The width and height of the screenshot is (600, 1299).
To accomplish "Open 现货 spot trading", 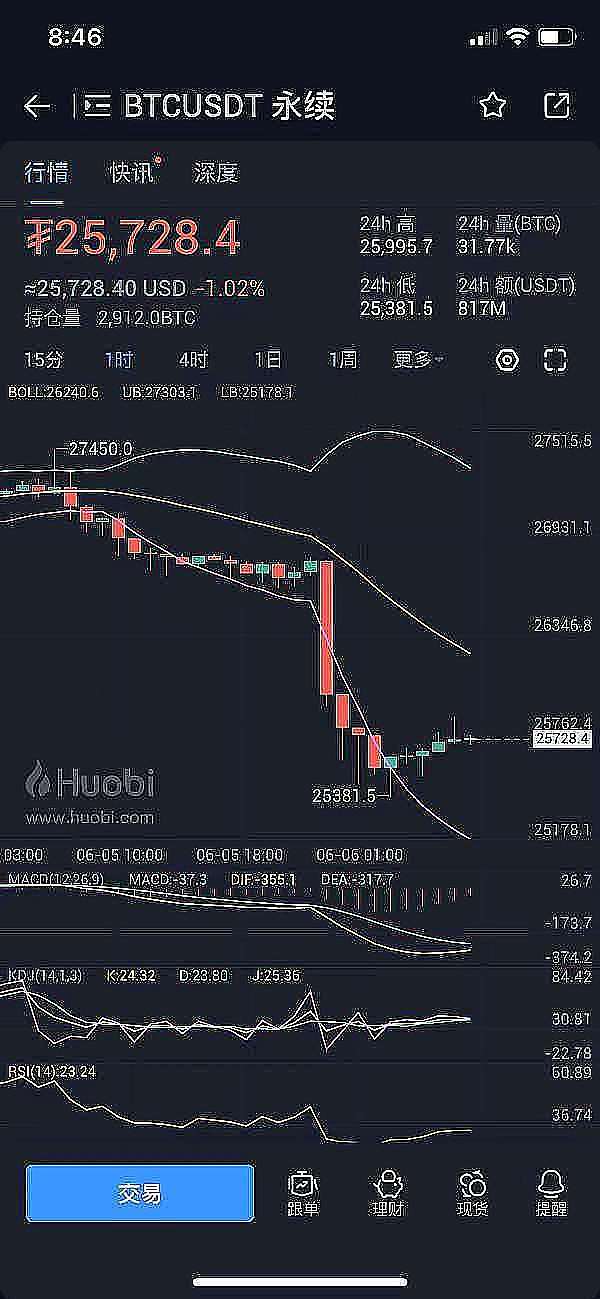I will pyautogui.click(x=472, y=1194).
